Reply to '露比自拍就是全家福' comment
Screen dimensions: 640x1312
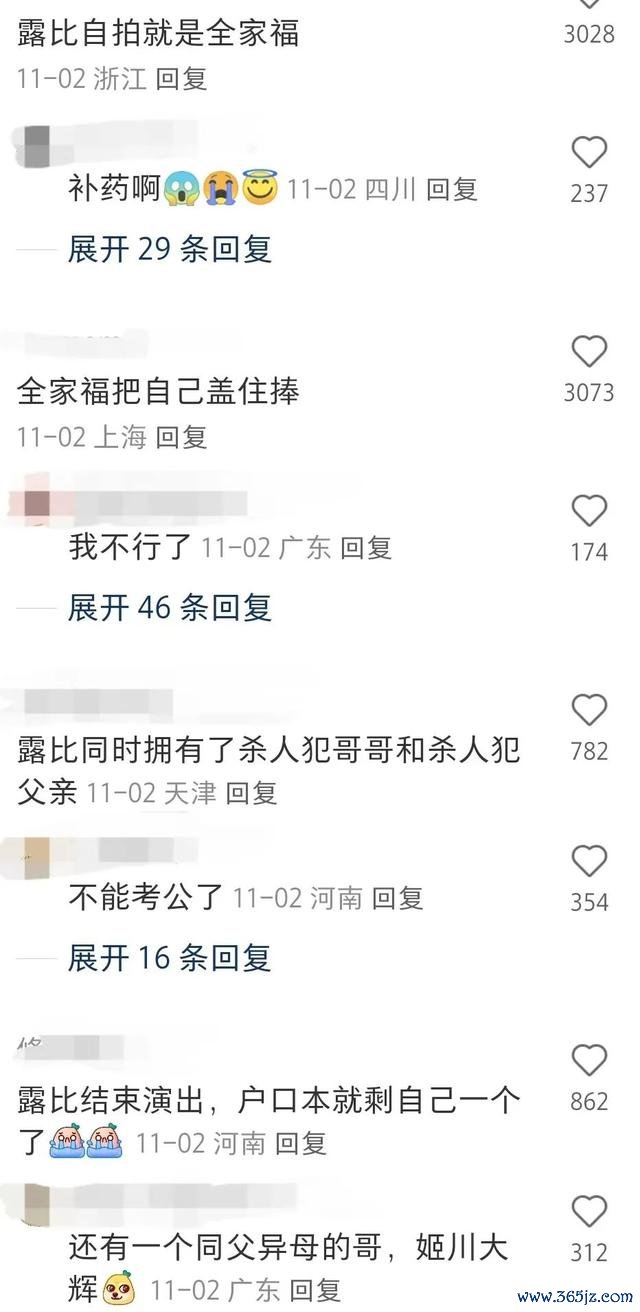[182, 79]
